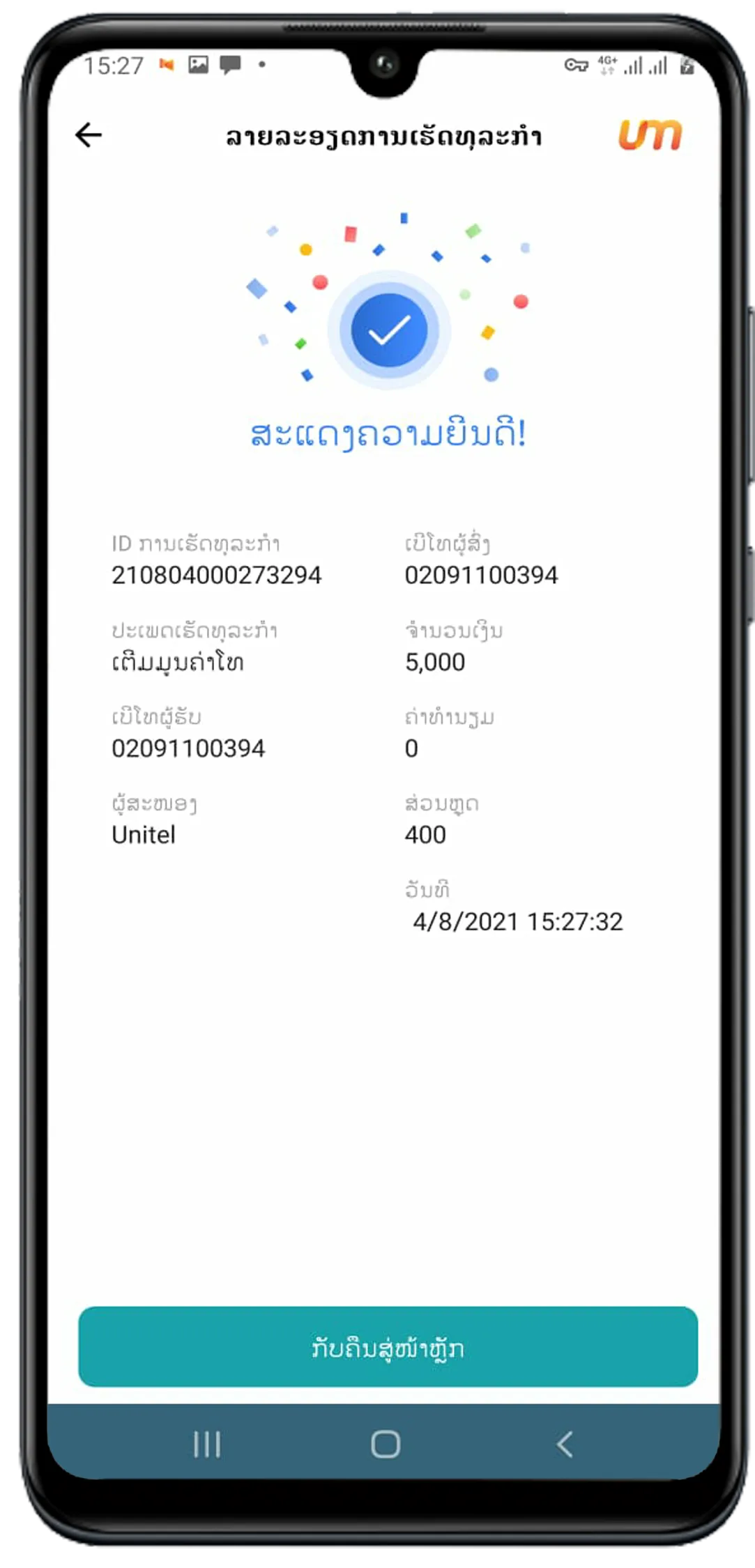The width and height of the screenshot is (755, 1568).
Task: Select the Unitel provider name
Action: [143, 833]
